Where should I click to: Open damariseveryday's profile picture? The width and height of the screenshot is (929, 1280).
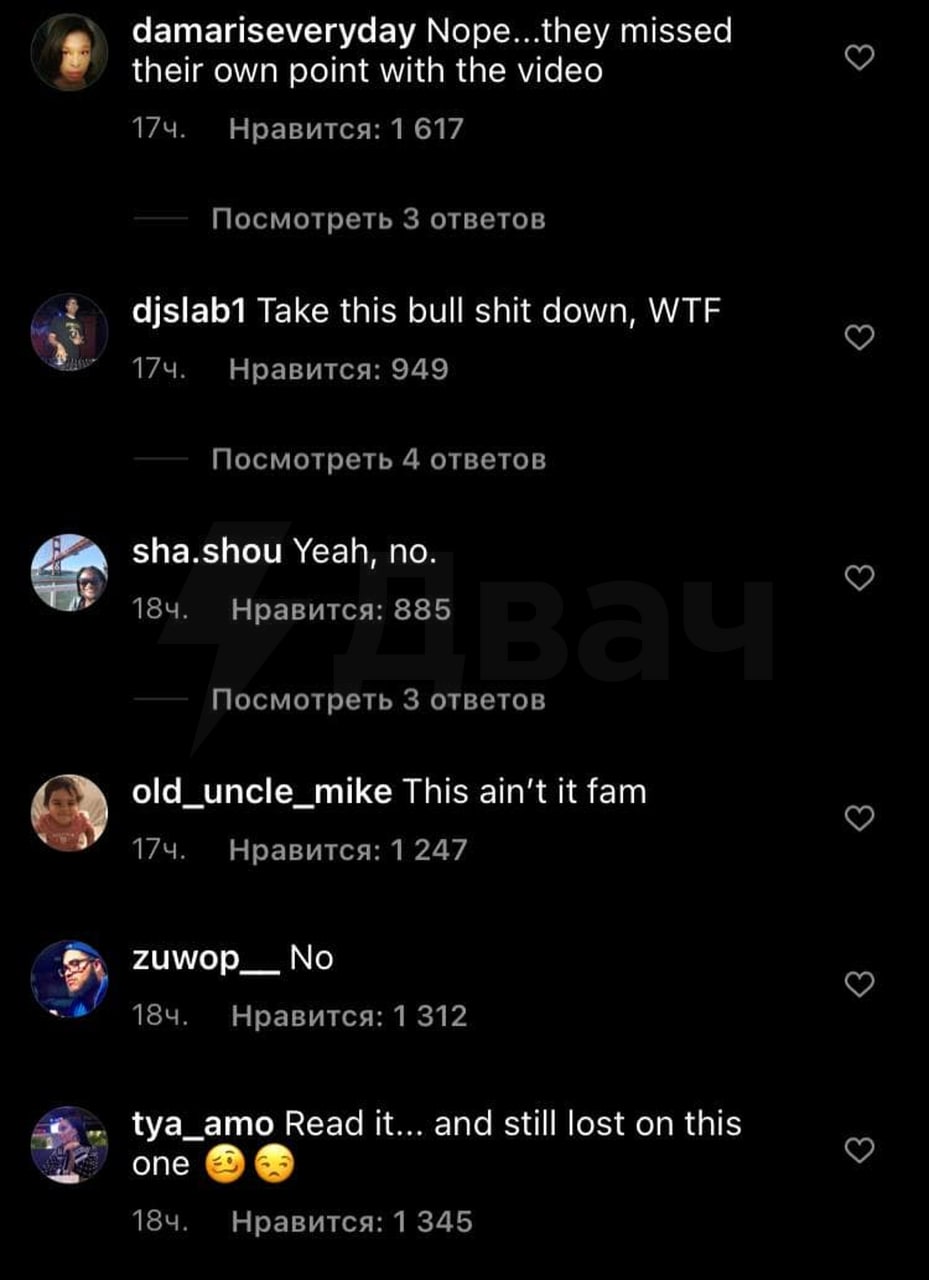(x=69, y=52)
